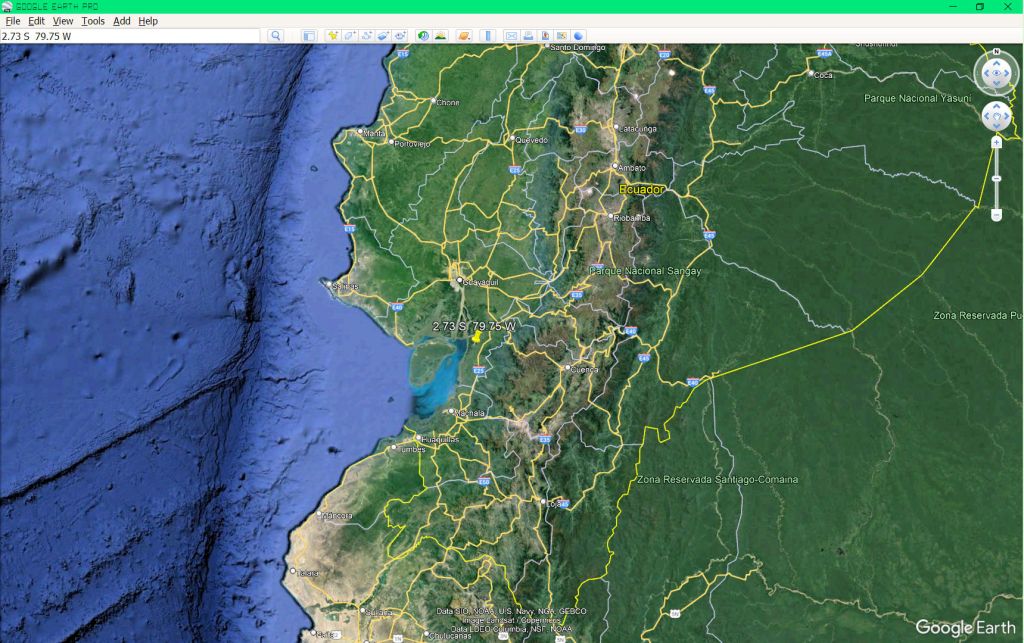Toggle the sidebar panel
The height and width of the screenshot is (643, 1024).
point(309,36)
